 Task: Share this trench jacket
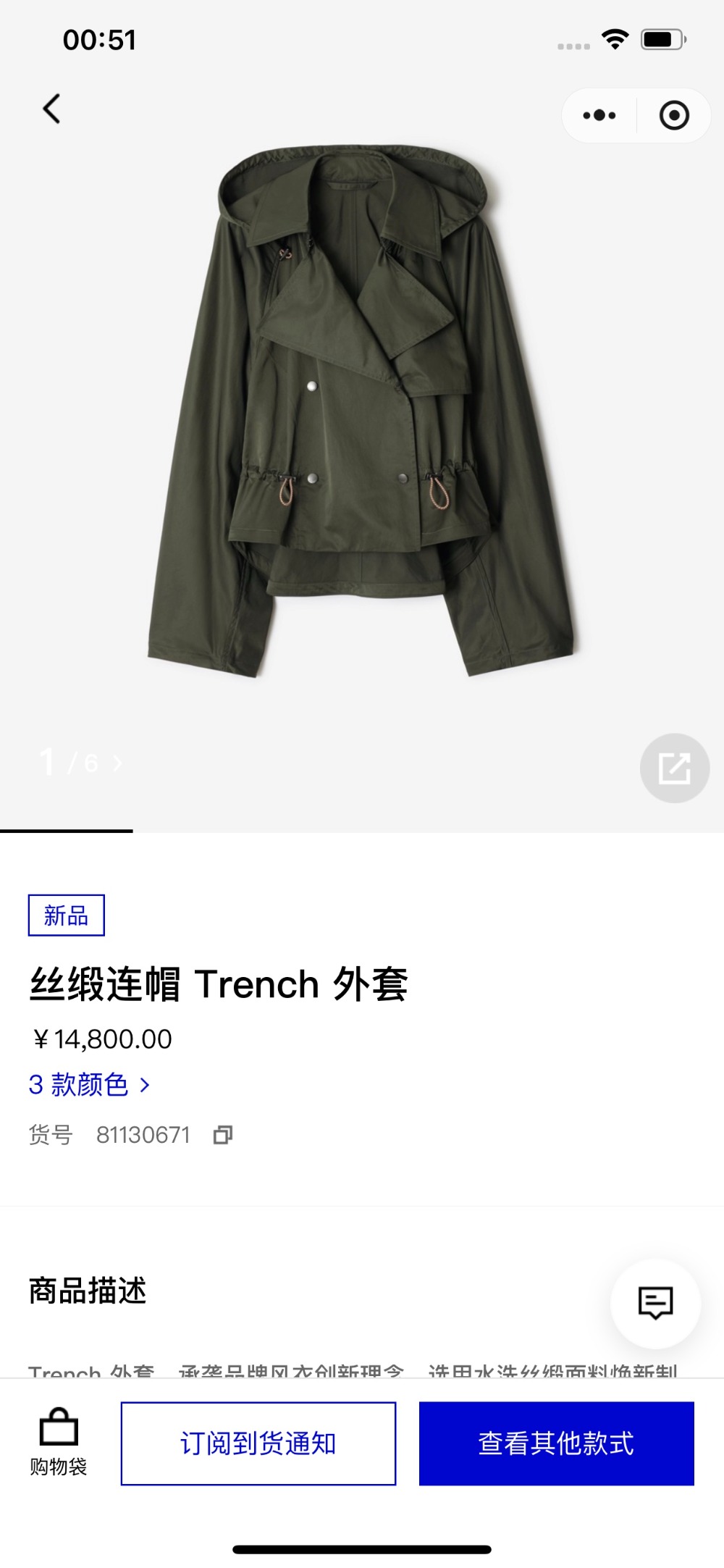point(674,768)
